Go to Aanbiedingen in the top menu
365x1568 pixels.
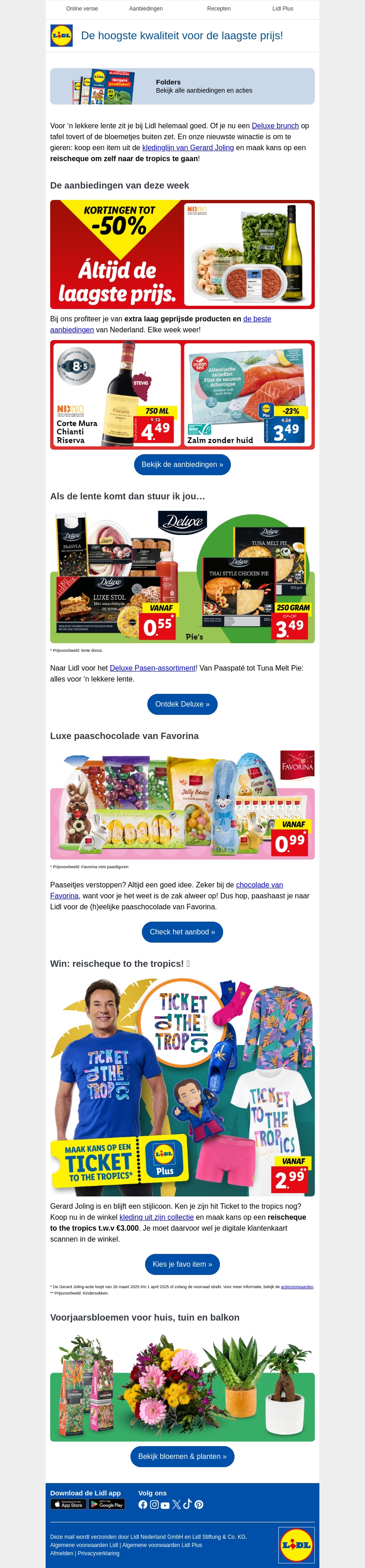[x=146, y=9]
